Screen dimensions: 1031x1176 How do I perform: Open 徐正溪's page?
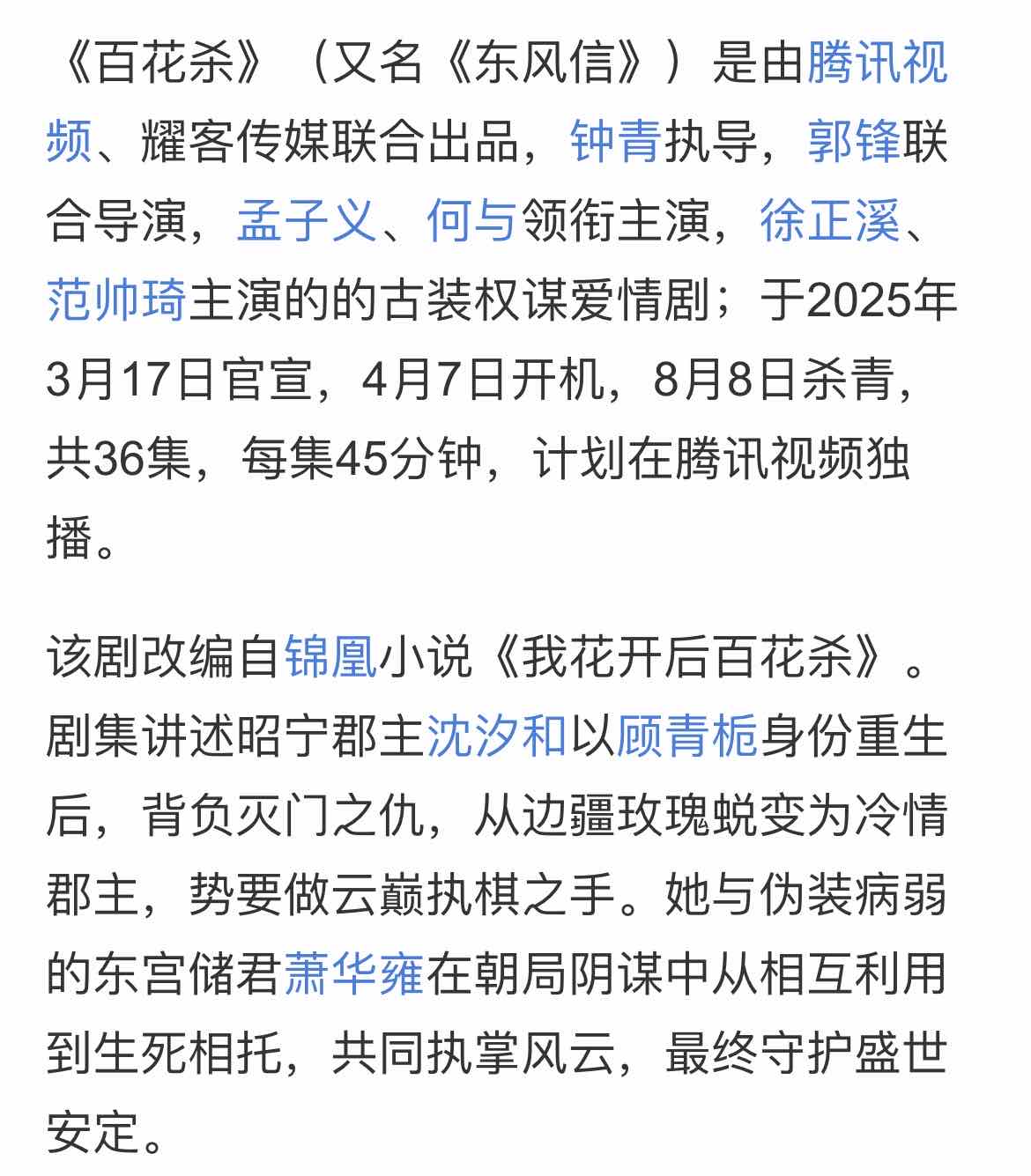[x=830, y=220]
